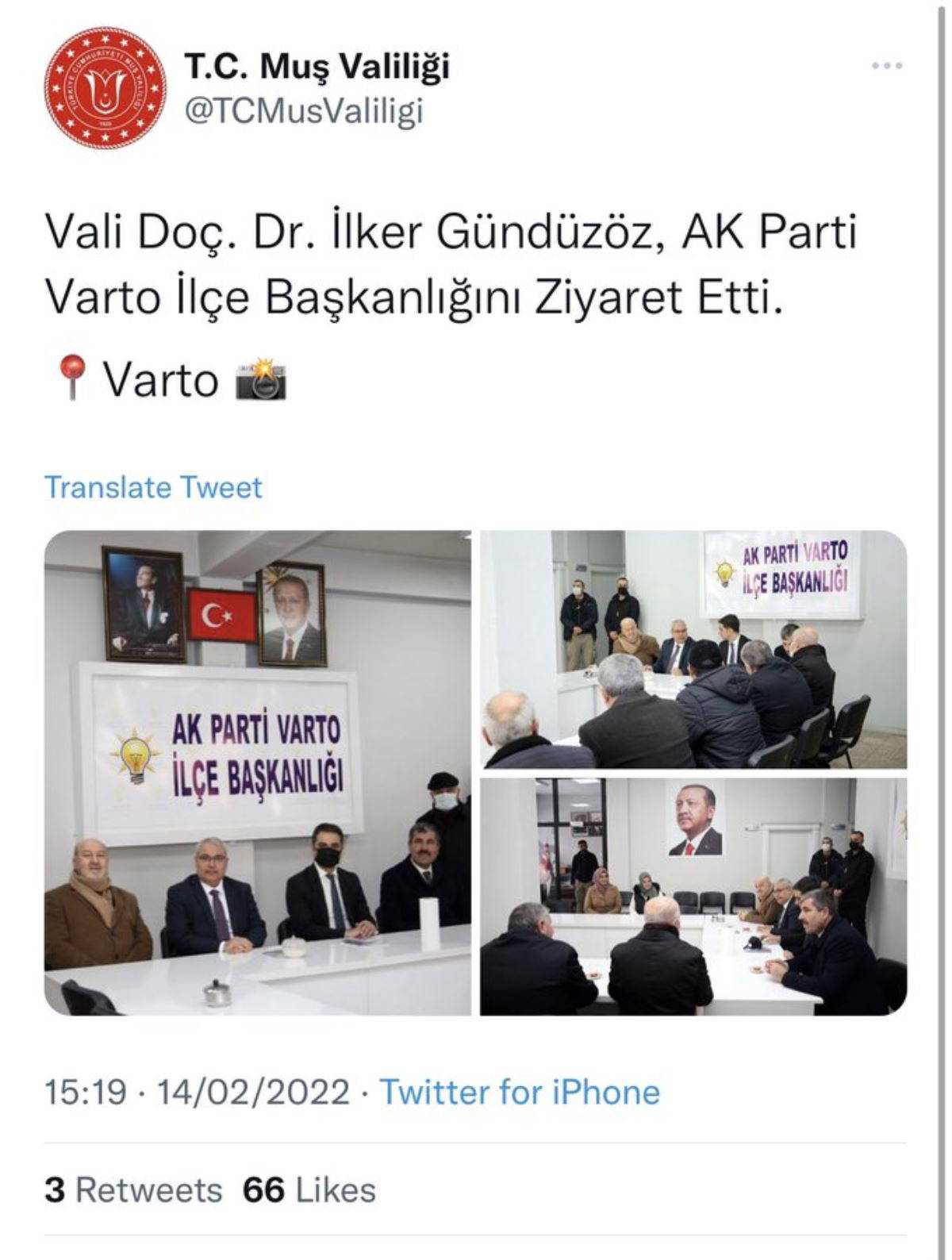This screenshot has height=1260, width=952.
Task: Open the tweet's three-dot overflow menu
Action: 887,66
